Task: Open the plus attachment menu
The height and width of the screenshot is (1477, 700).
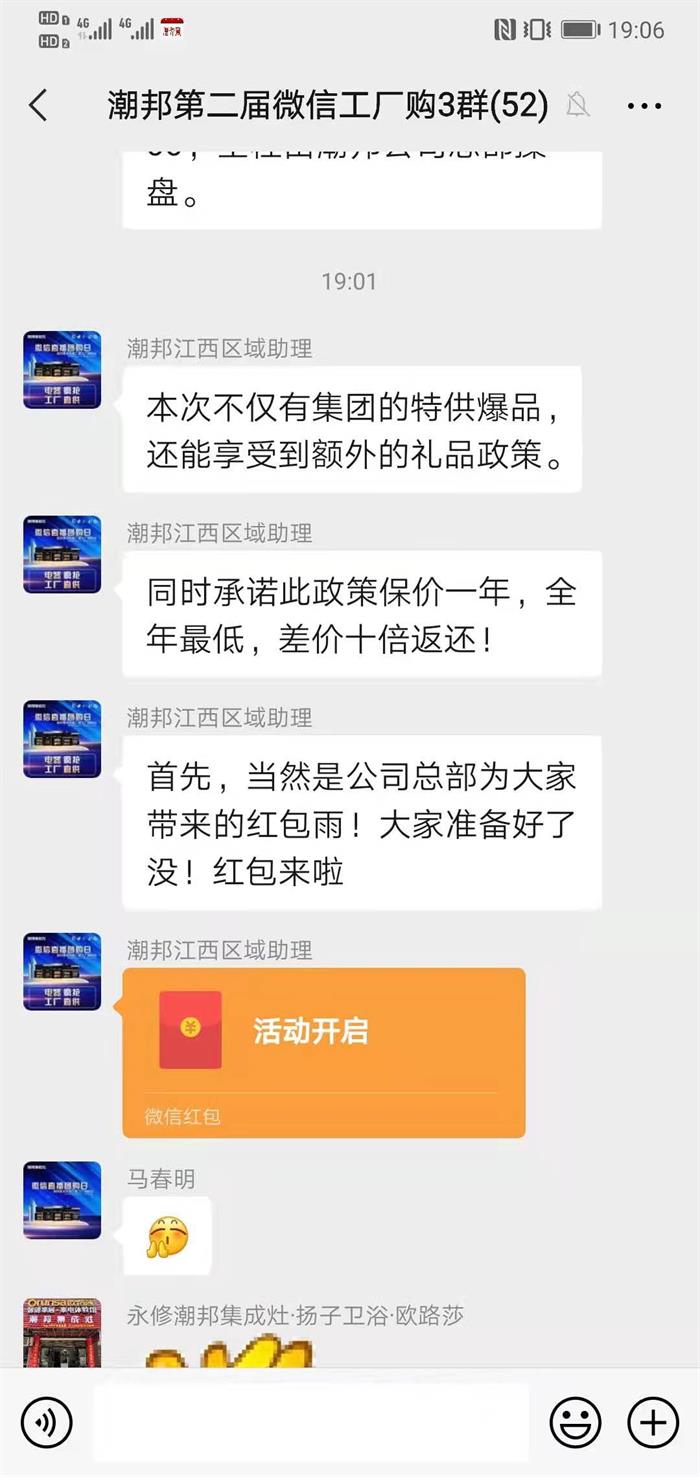Action: click(x=652, y=1421)
